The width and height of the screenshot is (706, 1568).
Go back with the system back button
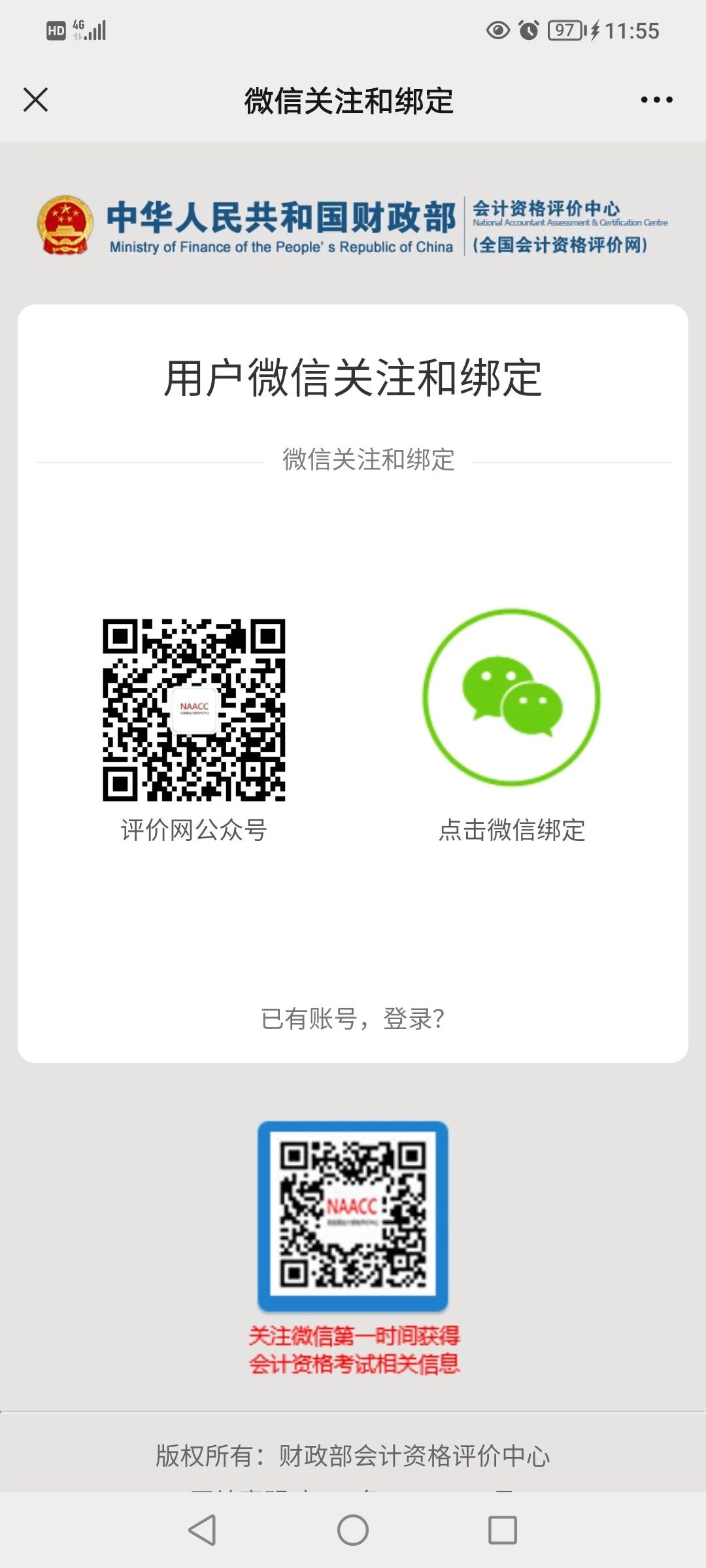tap(203, 1529)
